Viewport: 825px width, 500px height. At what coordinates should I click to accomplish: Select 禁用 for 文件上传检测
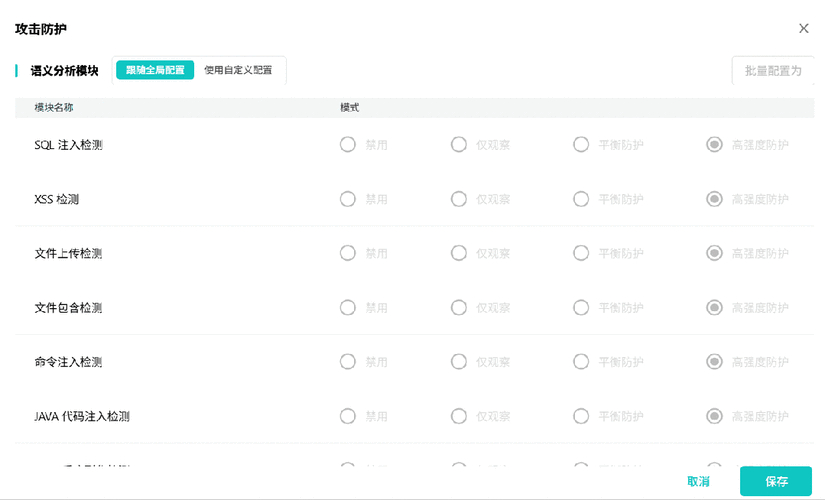coord(348,253)
